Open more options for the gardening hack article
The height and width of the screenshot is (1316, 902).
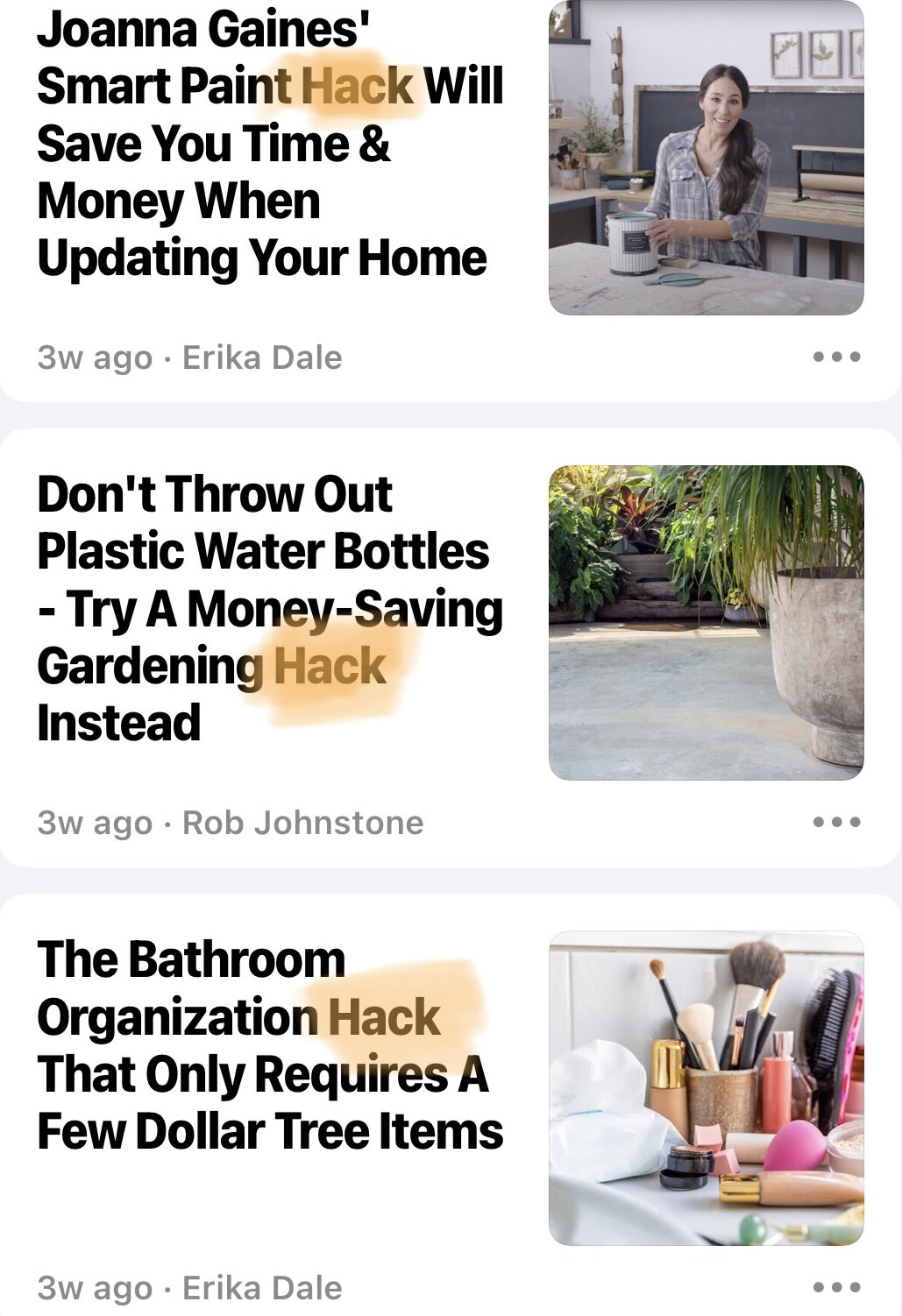tap(836, 823)
